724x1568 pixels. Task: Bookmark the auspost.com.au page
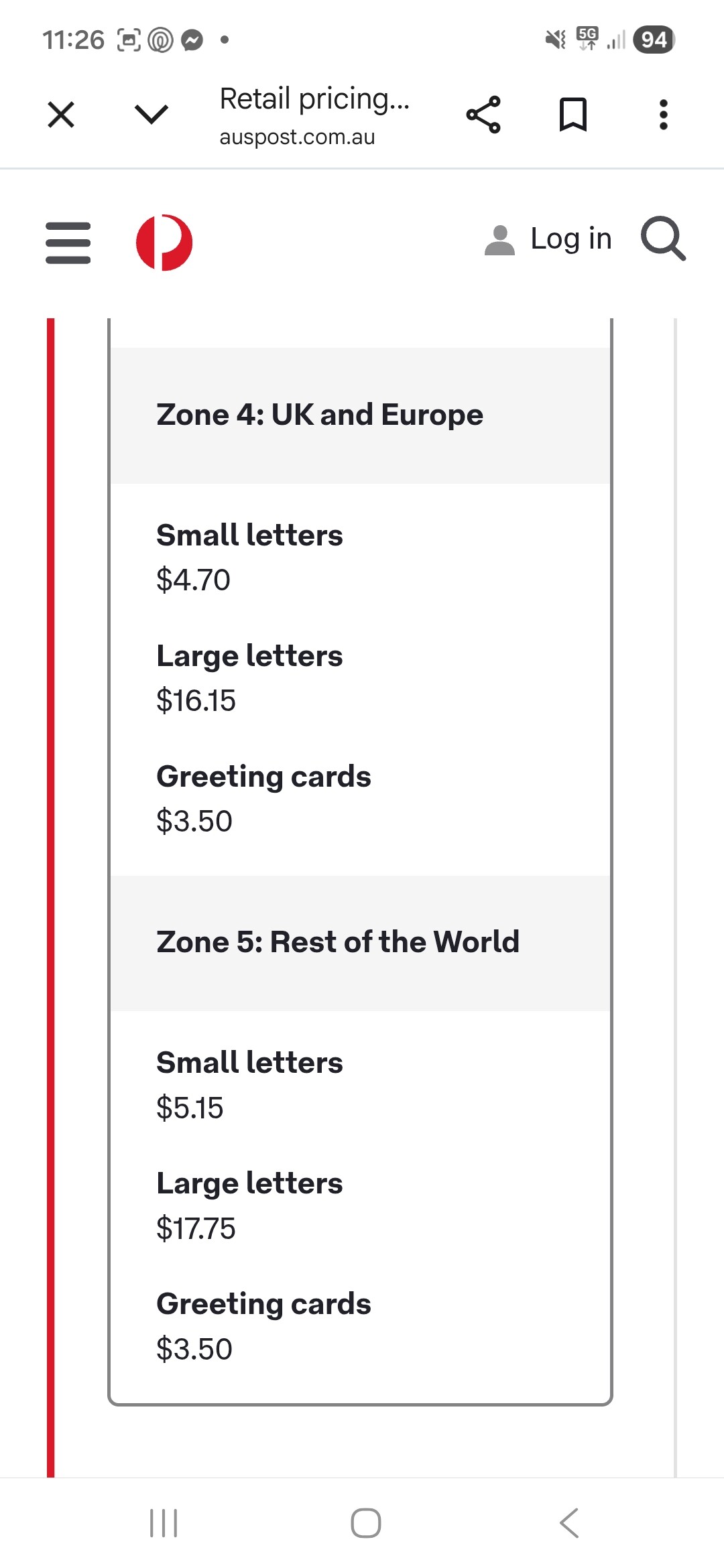point(573,115)
